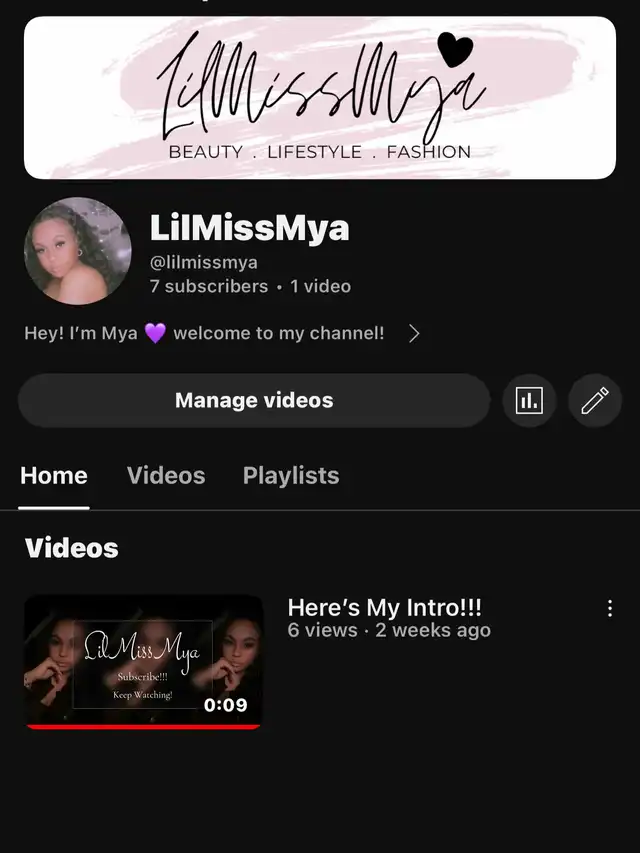Tap the Manage videos button

pyautogui.click(x=254, y=401)
